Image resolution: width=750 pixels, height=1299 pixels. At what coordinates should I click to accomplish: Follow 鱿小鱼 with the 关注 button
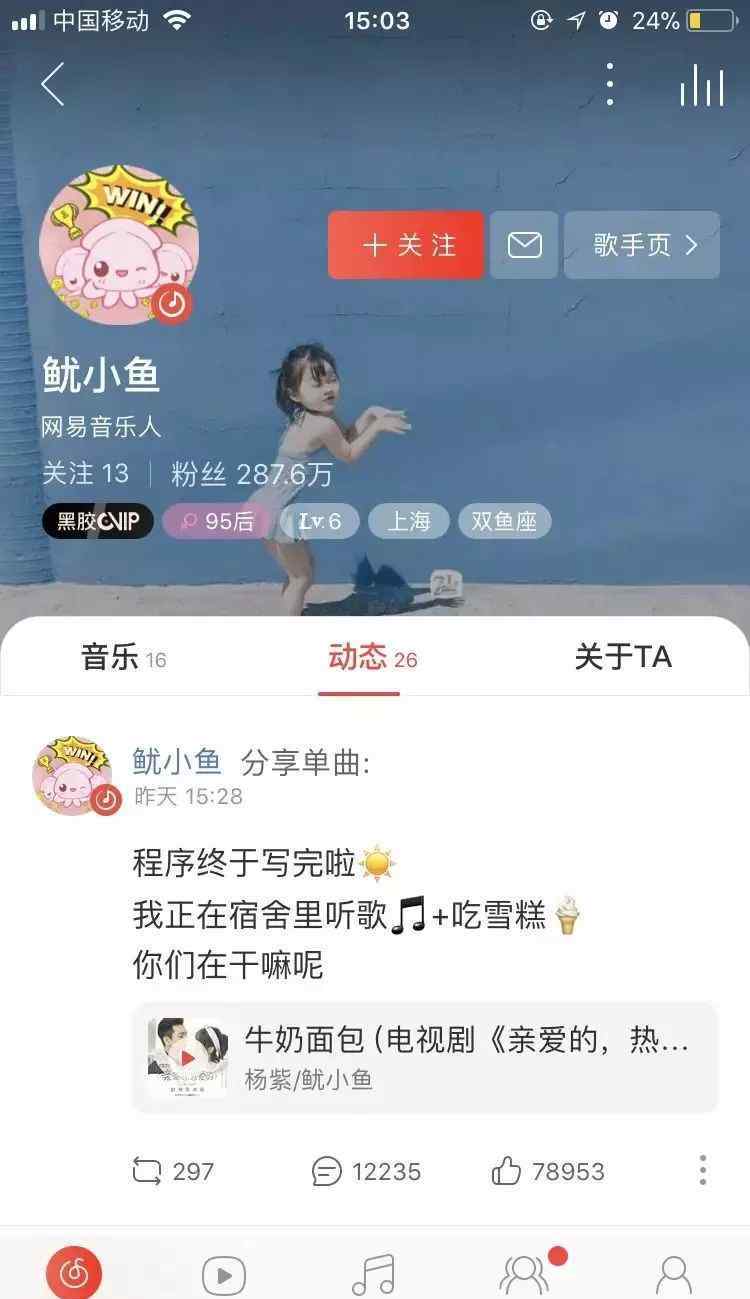[x=406, y=245]
